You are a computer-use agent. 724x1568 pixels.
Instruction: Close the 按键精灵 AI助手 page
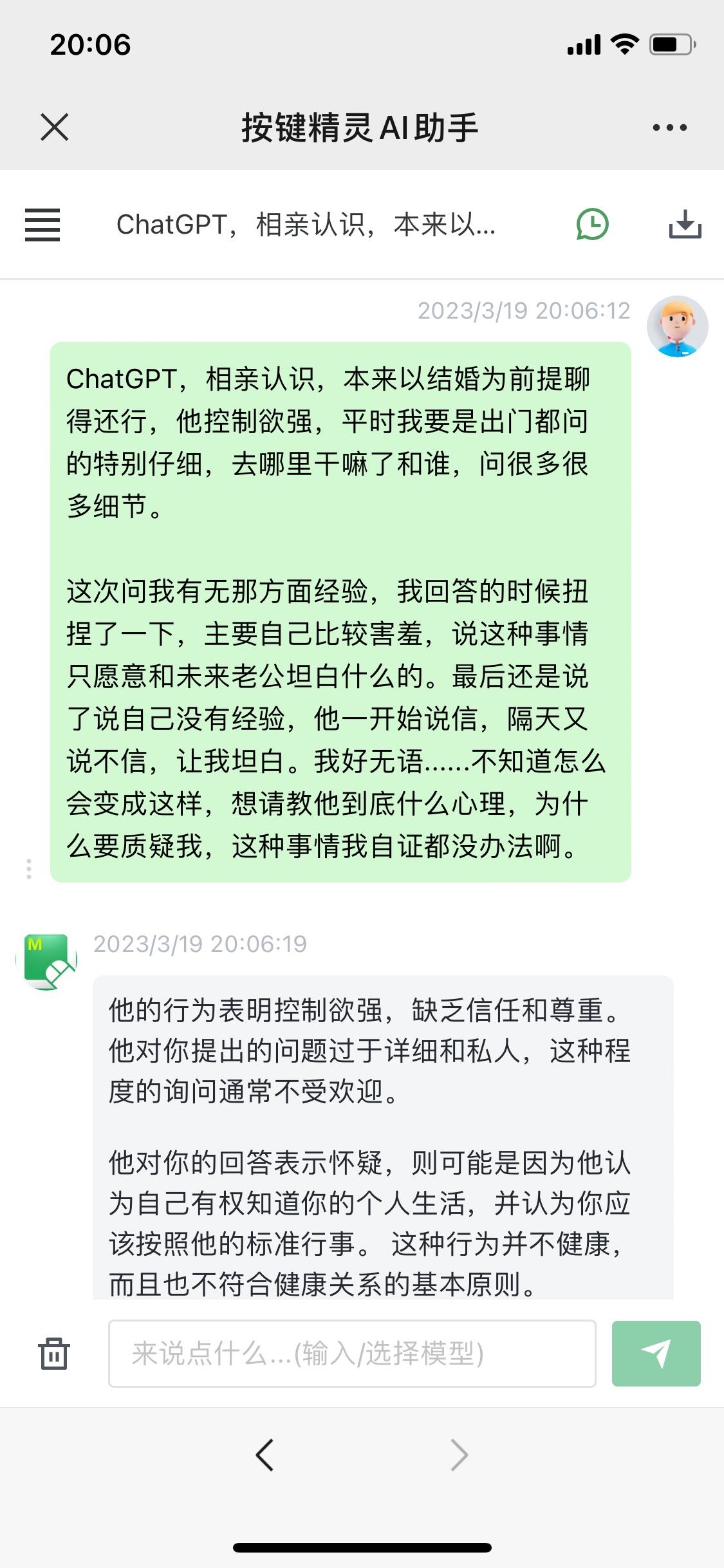click(55, 127)
